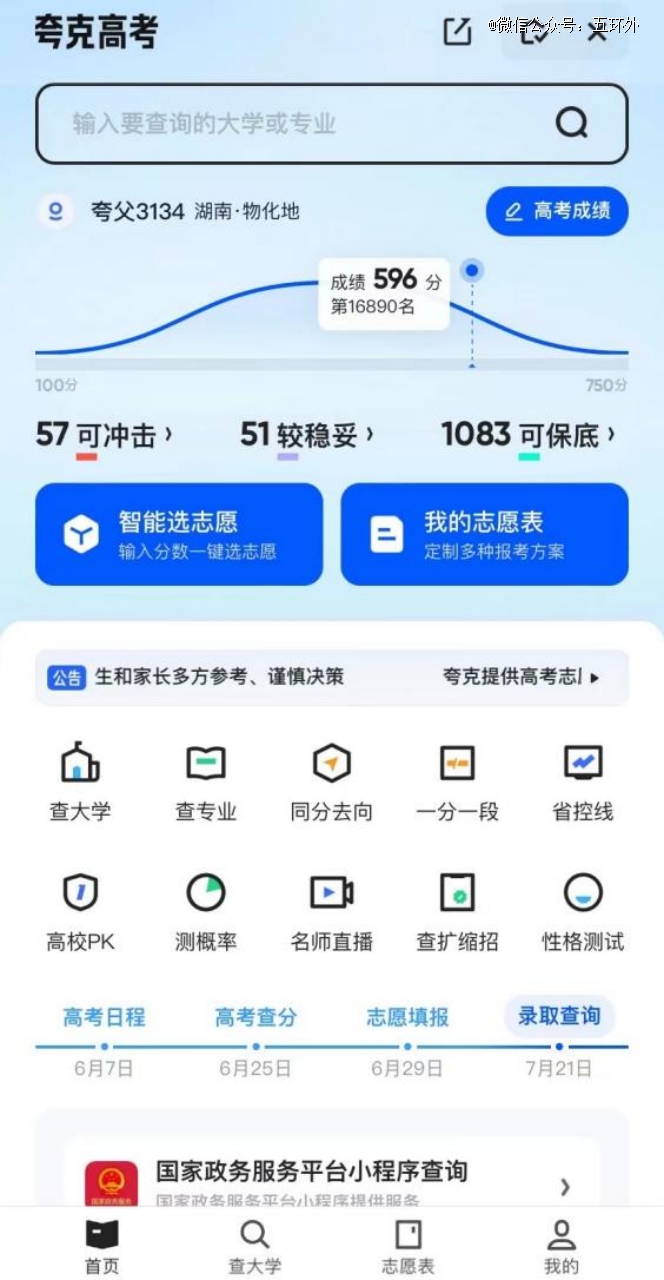Open 名师直播
This screenshot has width=664, height=1280.
[332, 912]
